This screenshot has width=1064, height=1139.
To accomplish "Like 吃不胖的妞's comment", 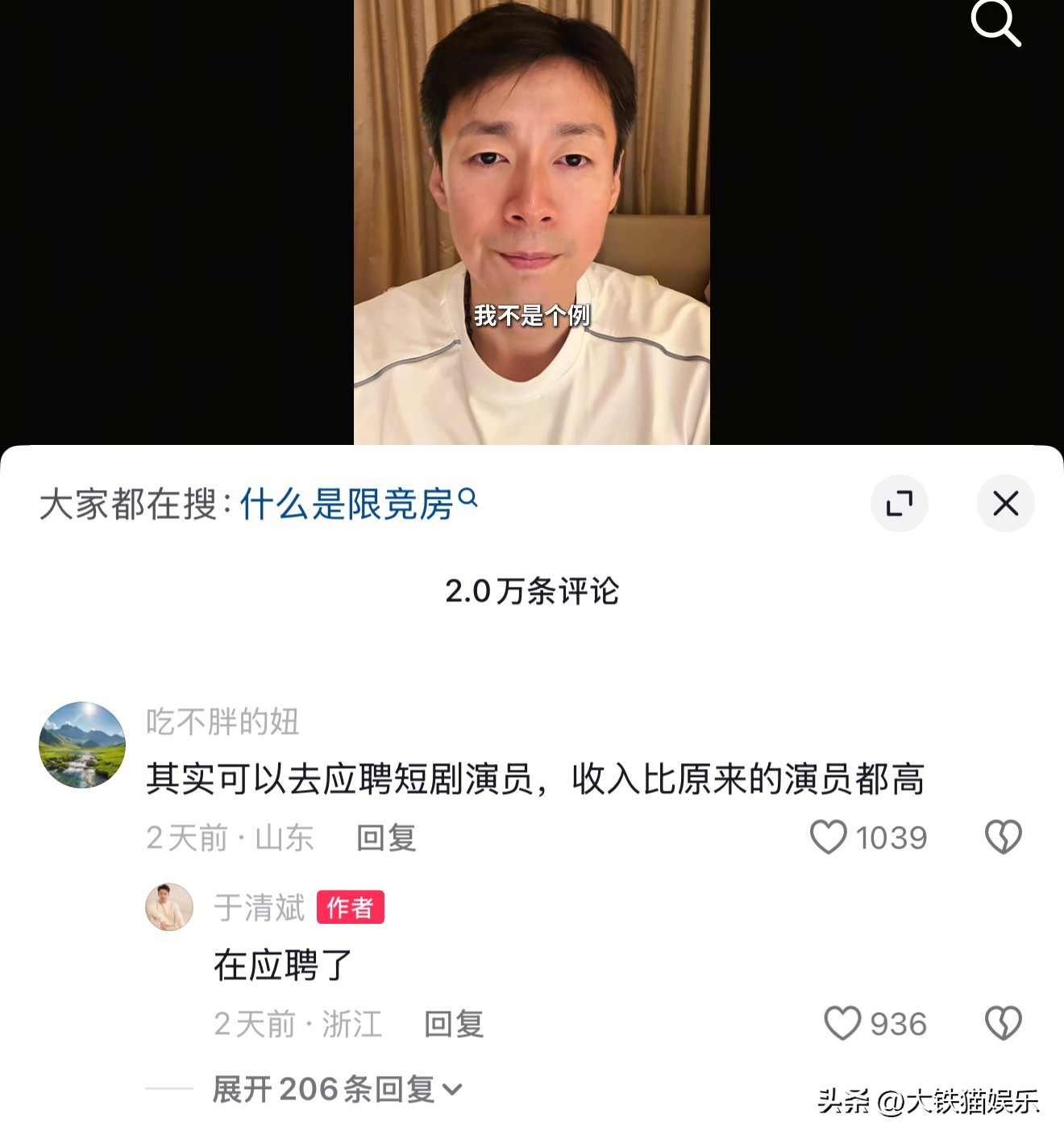I will tap(829, 837).
